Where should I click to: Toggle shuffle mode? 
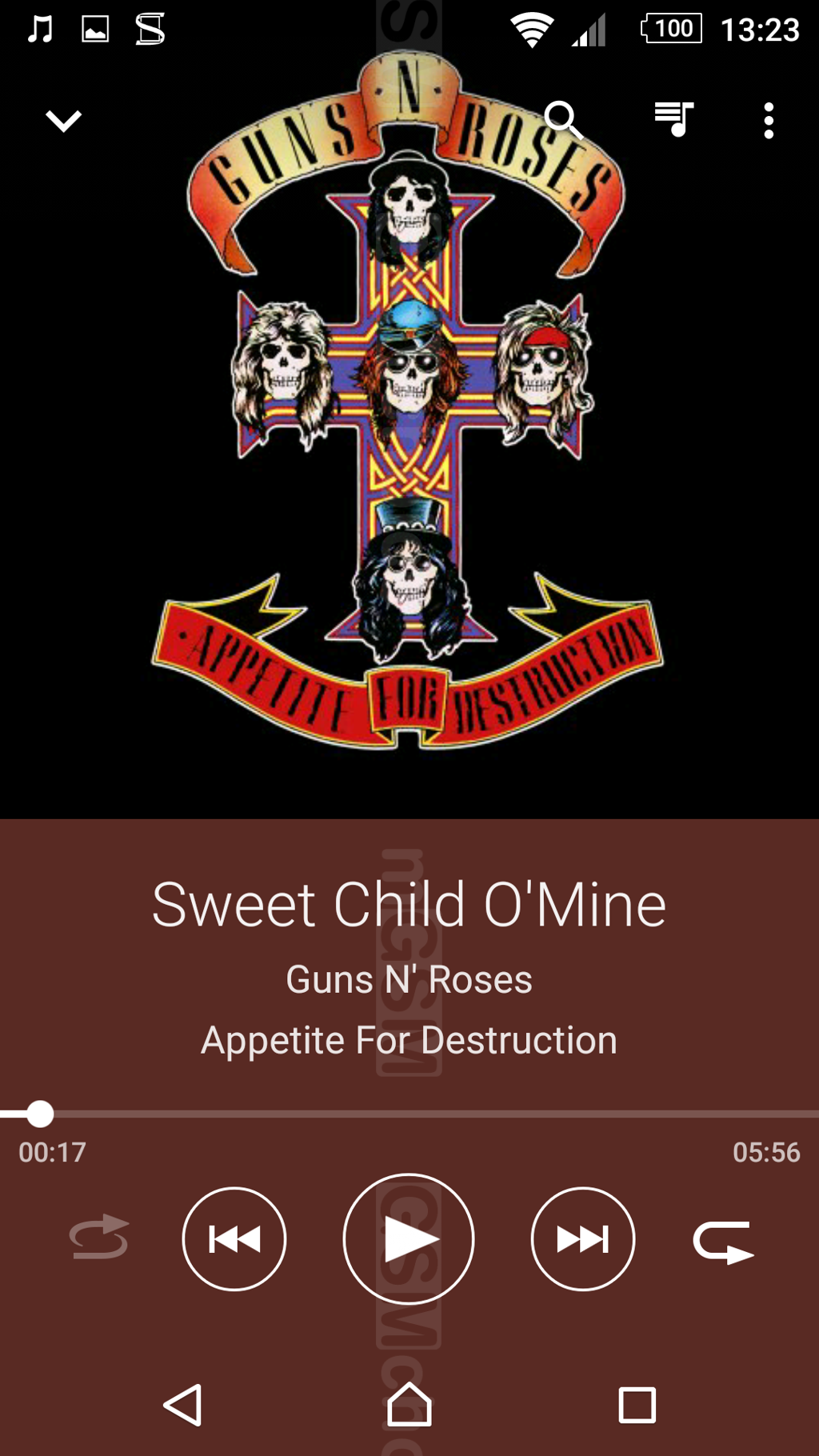point(99,1238)
